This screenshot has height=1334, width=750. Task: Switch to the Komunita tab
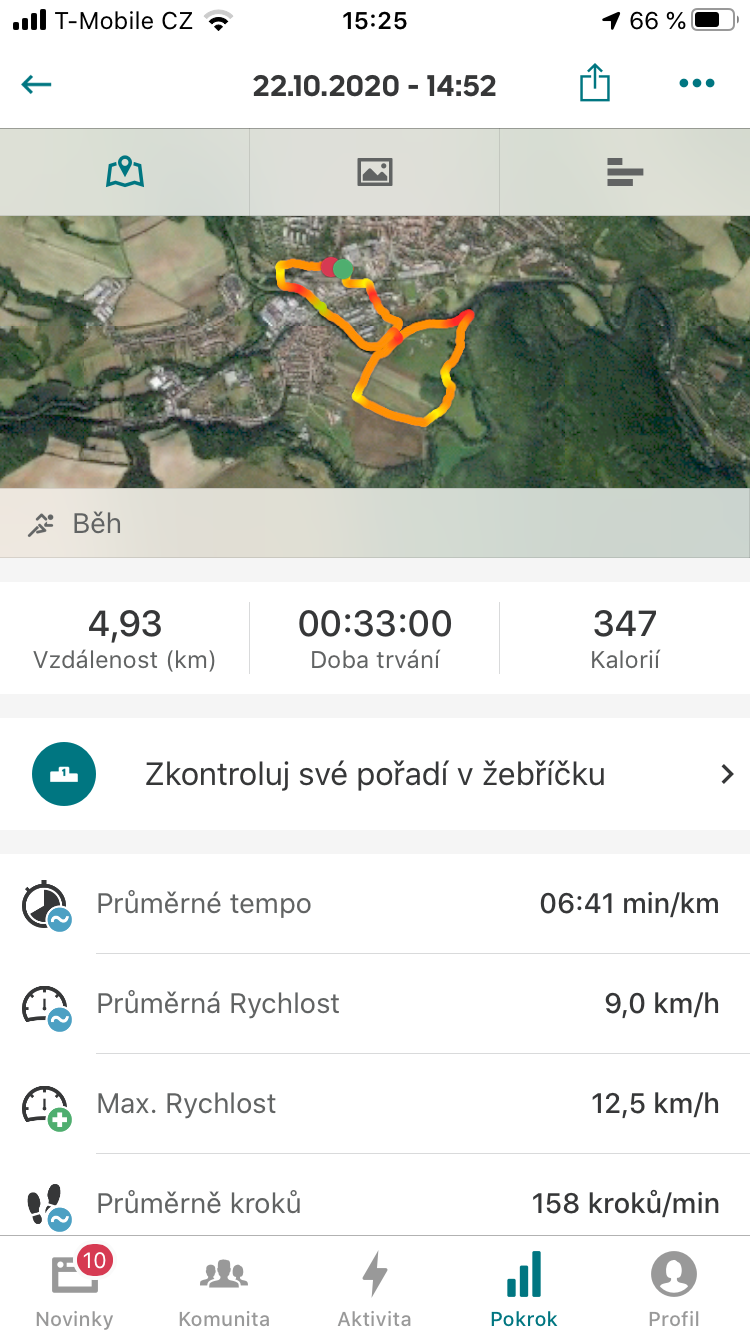[x=224, y=1287]
